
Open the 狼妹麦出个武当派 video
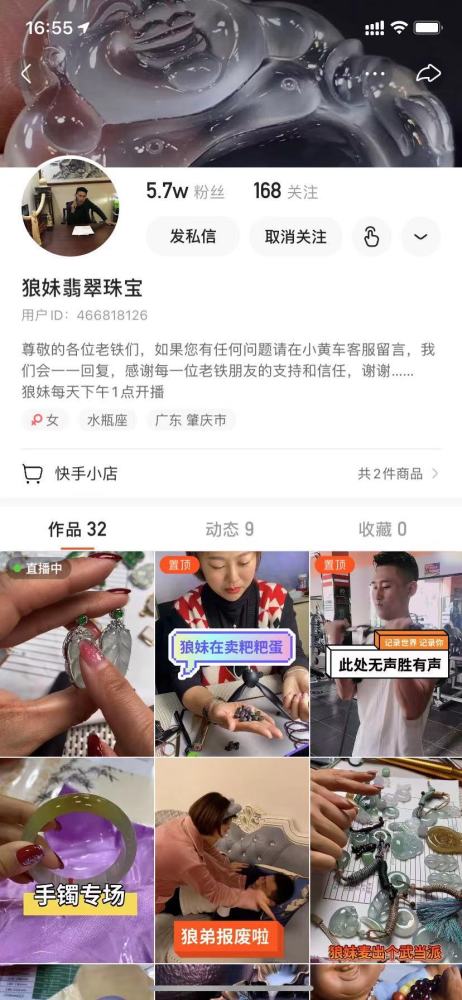[x=387, y=860]
